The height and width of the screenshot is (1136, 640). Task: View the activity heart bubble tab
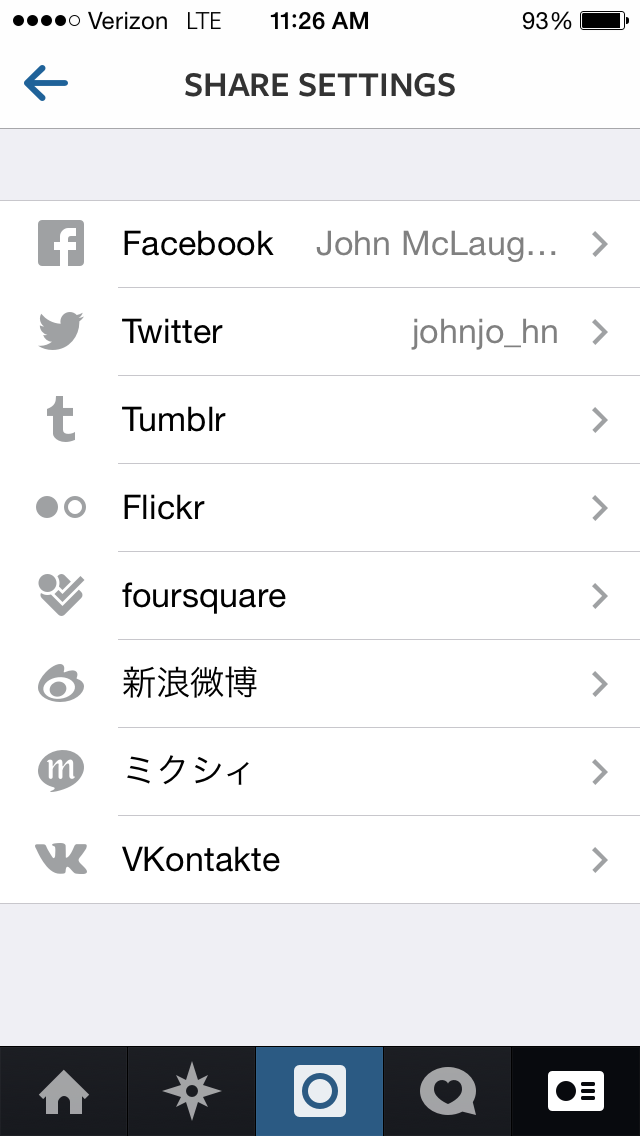point(447,1091)
